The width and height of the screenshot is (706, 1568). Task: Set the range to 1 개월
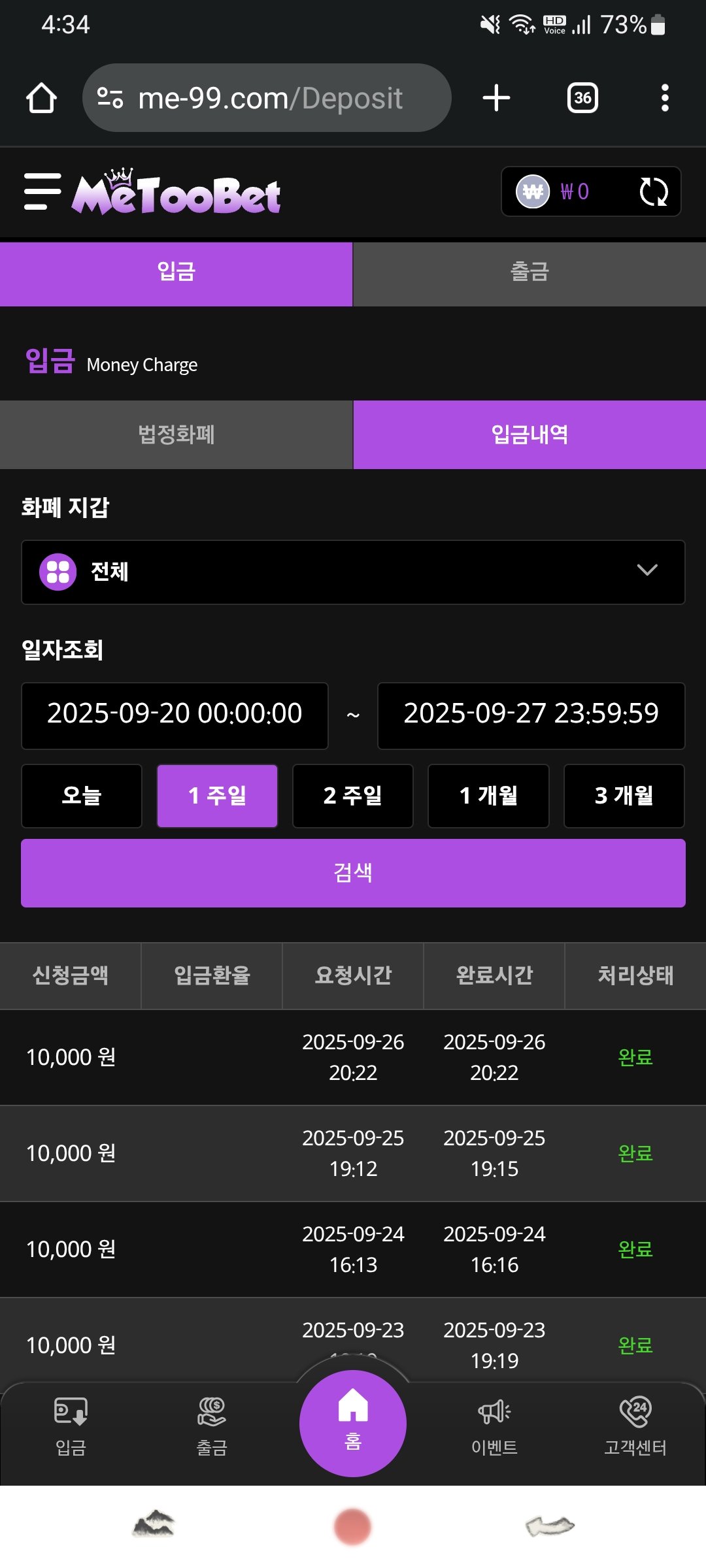(x=488, y=796)
